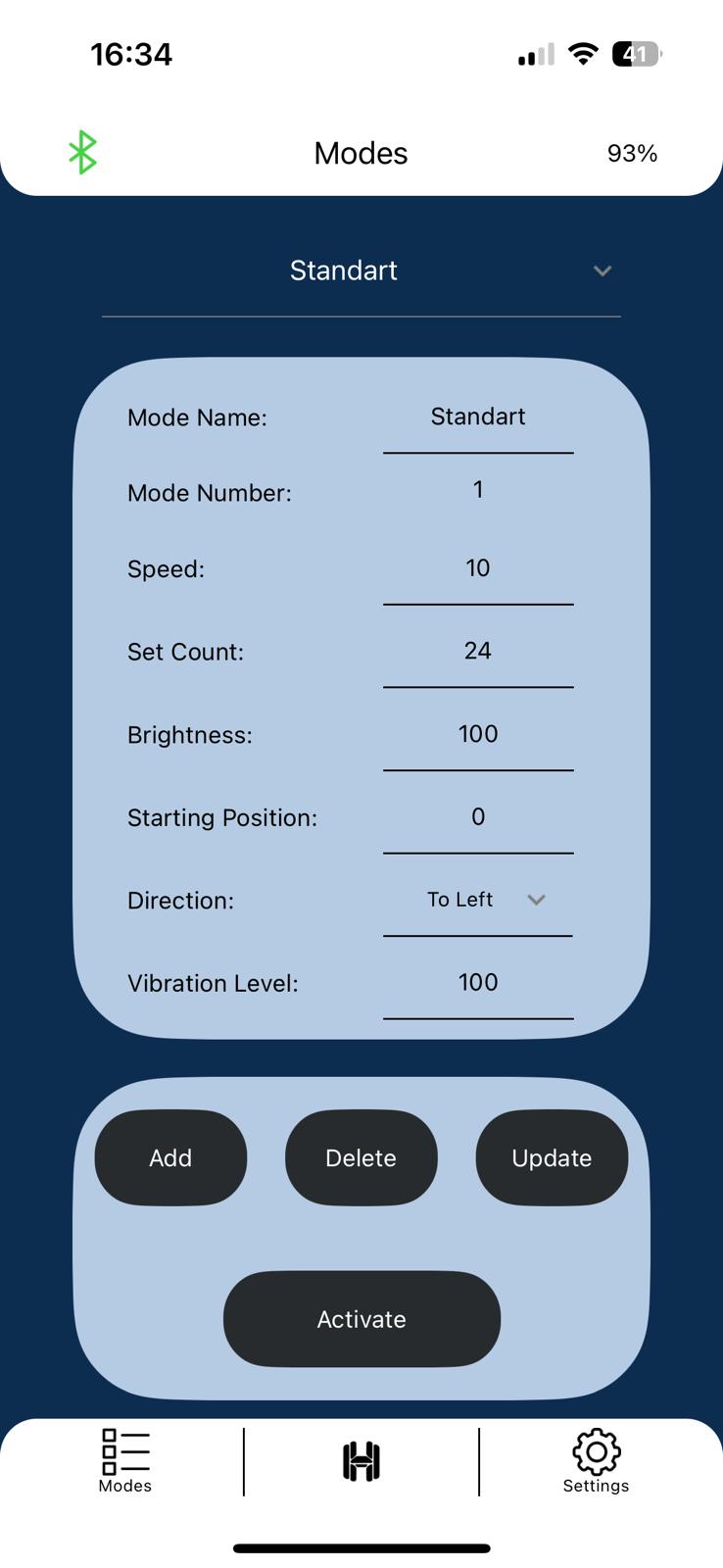
Task: Edit the Mode Name field
Action: pos(478,417)
